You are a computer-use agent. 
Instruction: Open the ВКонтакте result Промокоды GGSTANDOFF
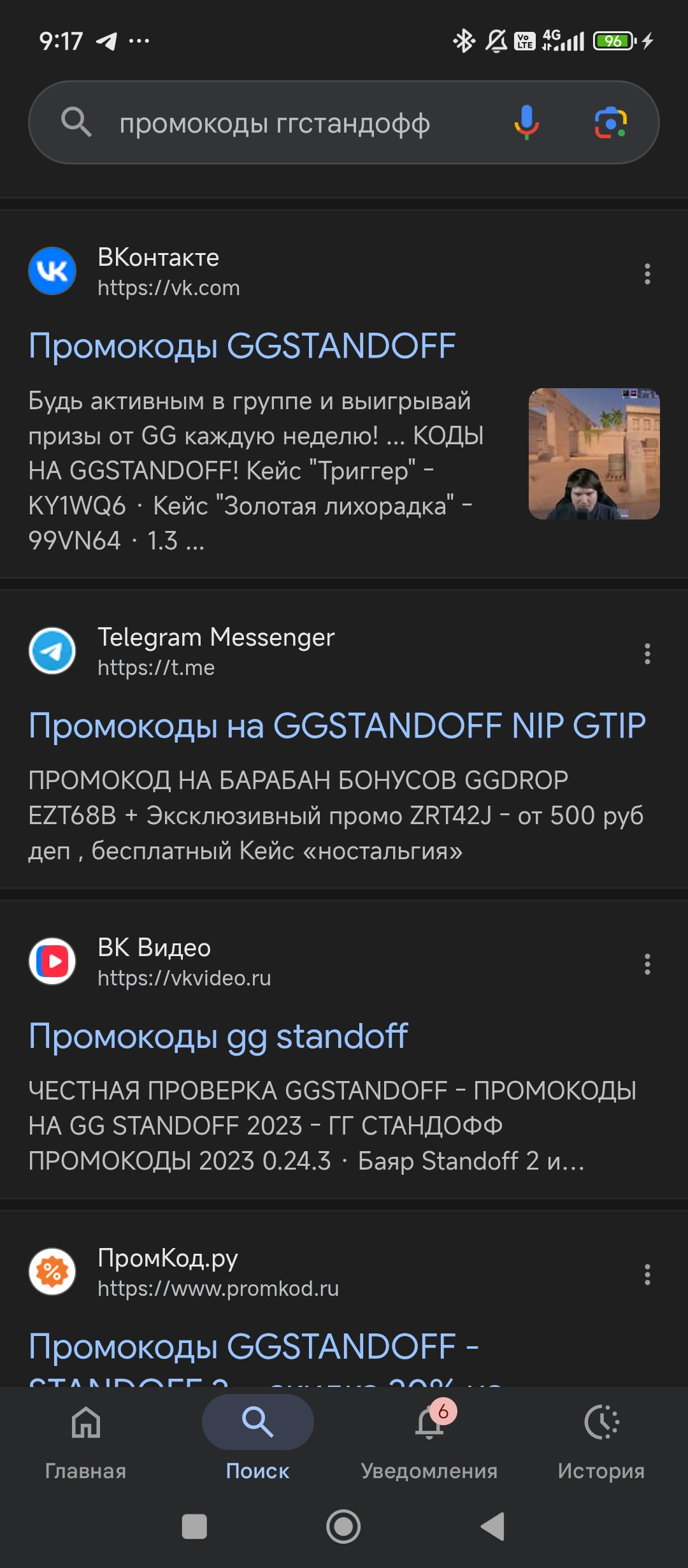coord(242,346)
